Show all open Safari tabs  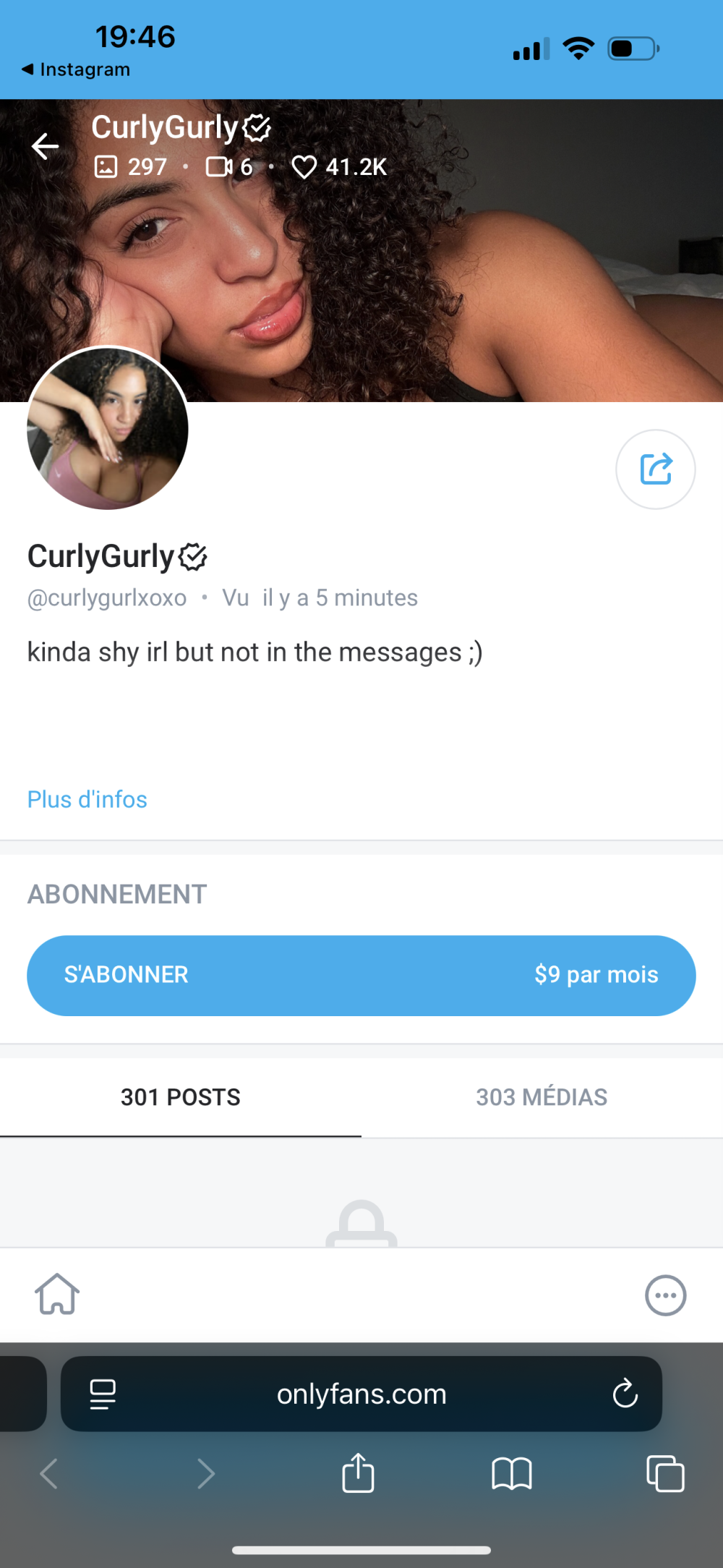pyautogui.click(x=665, y=1473)
